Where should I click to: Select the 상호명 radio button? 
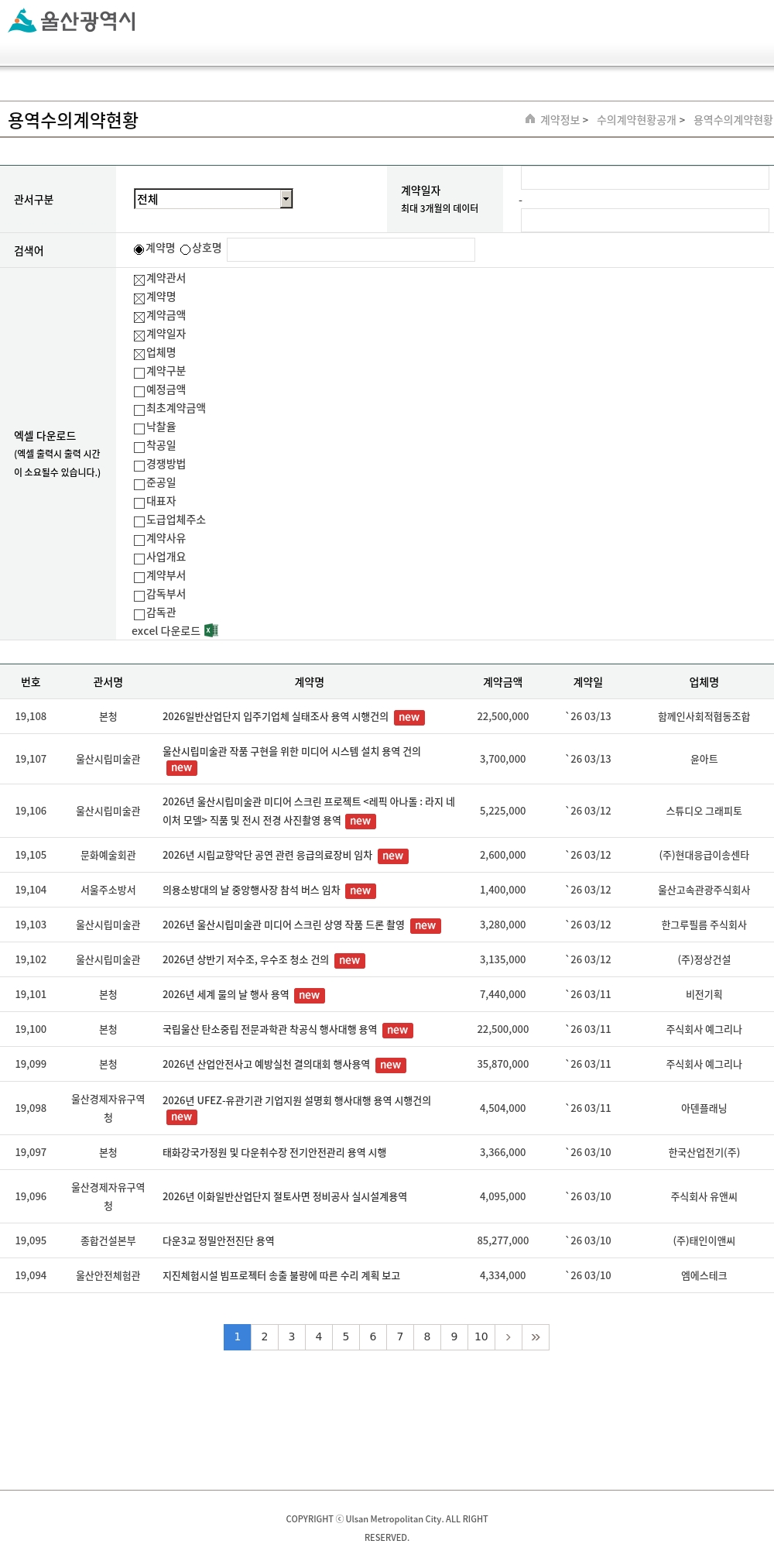[x=185, y=249]
